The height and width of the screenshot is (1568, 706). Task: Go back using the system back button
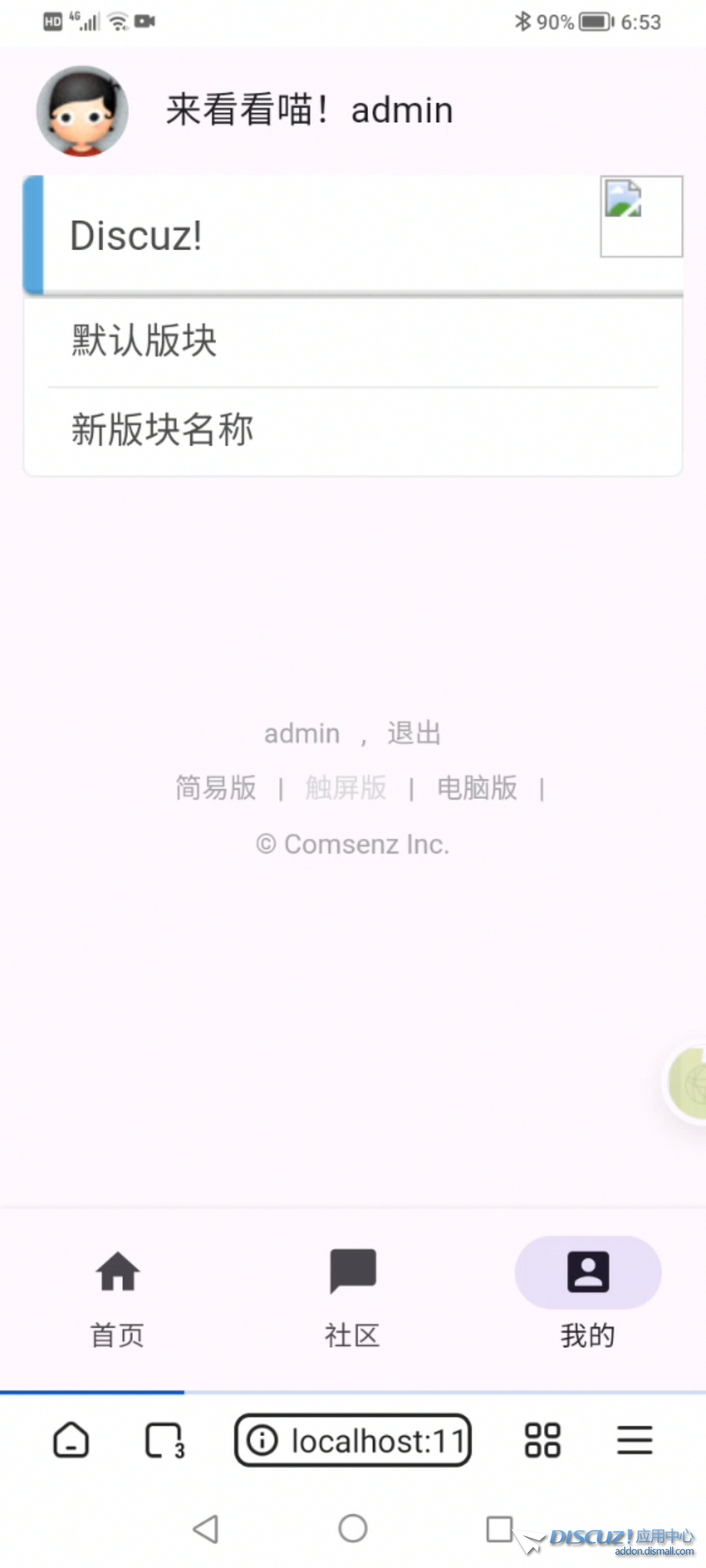coord(206,1529)
